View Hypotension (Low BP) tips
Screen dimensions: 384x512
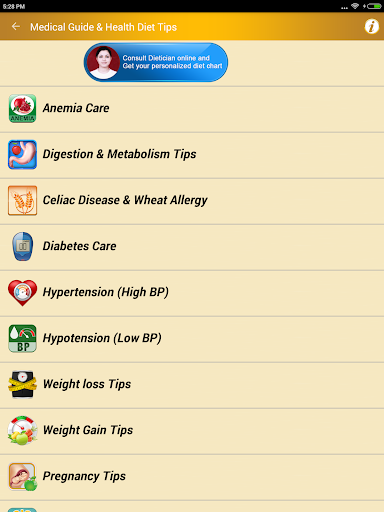pyautogui.click(x=192, y=339)
